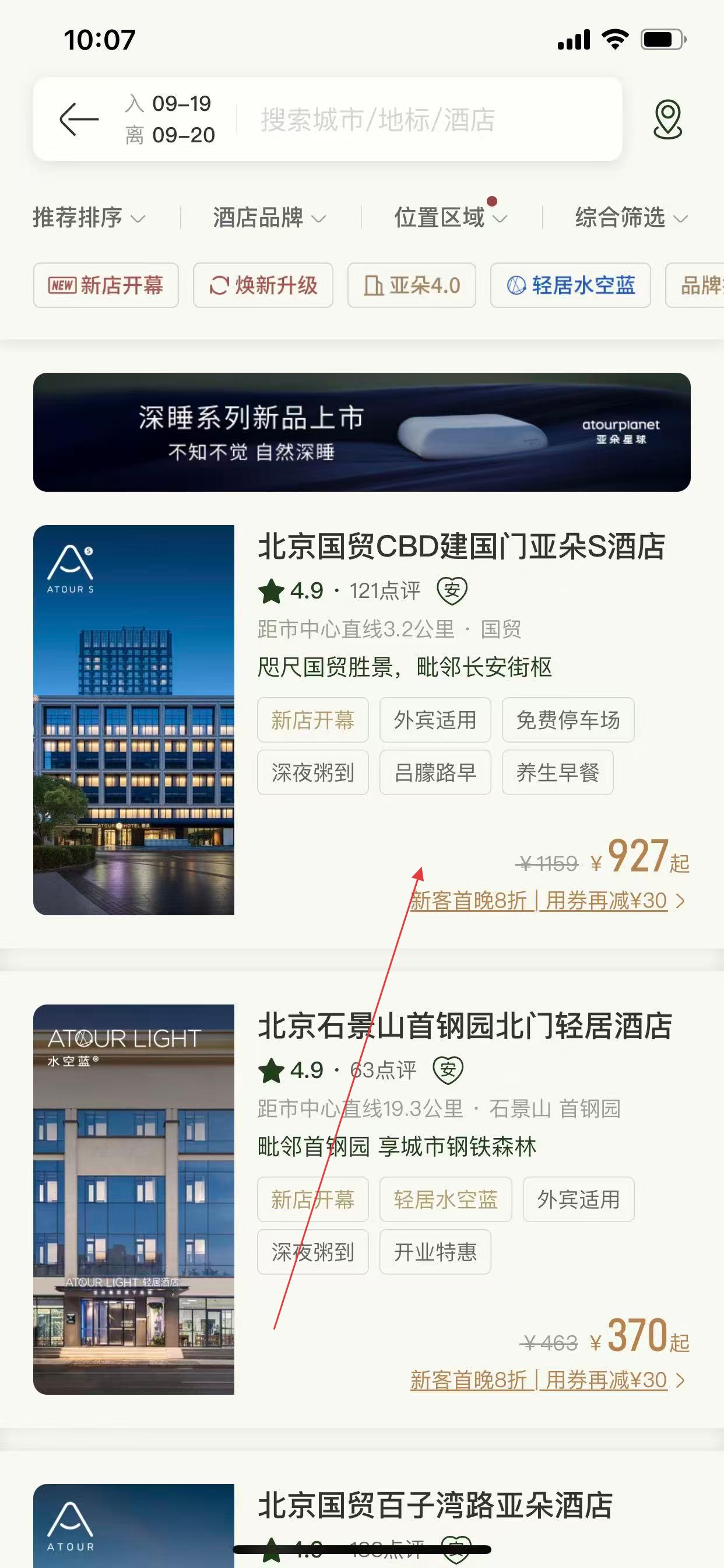Viewport: 724px width, 1568px height.
Task: Open 北京国贸百子湾路亚朵酒店 listing
Action: [435, 1506]
